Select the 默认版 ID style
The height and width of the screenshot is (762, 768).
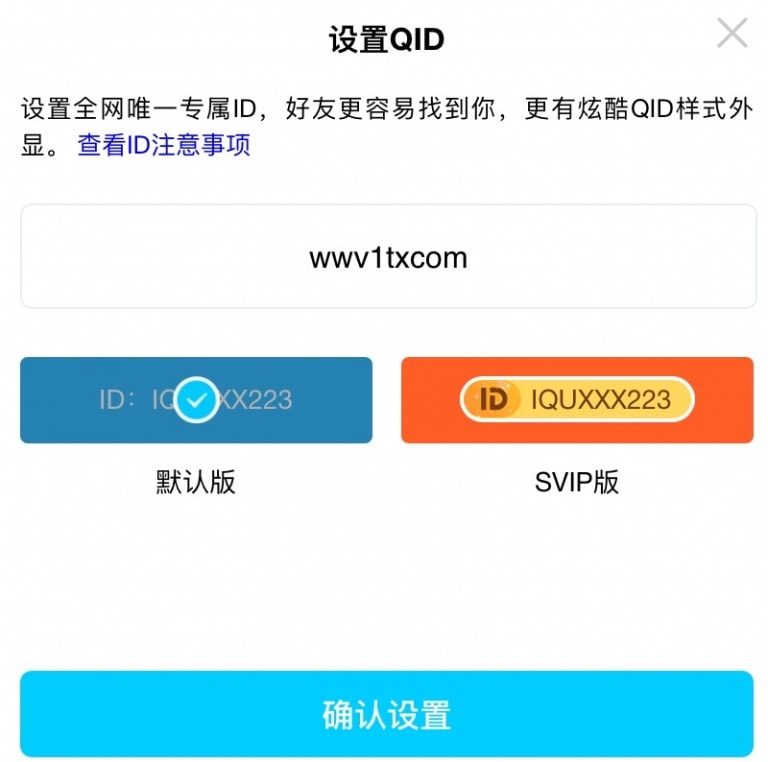point(196,400)
